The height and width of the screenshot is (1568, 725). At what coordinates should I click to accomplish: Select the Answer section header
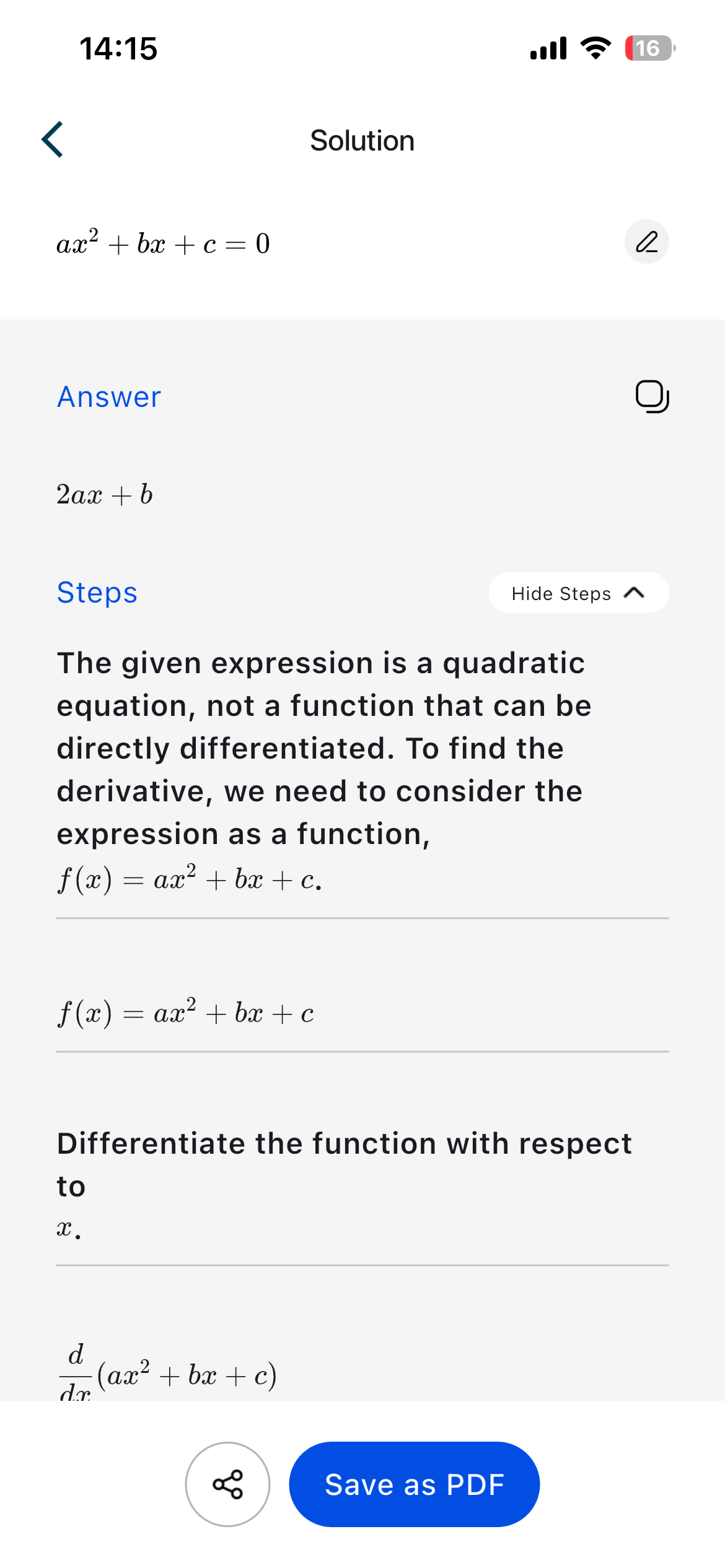point(108,396)
